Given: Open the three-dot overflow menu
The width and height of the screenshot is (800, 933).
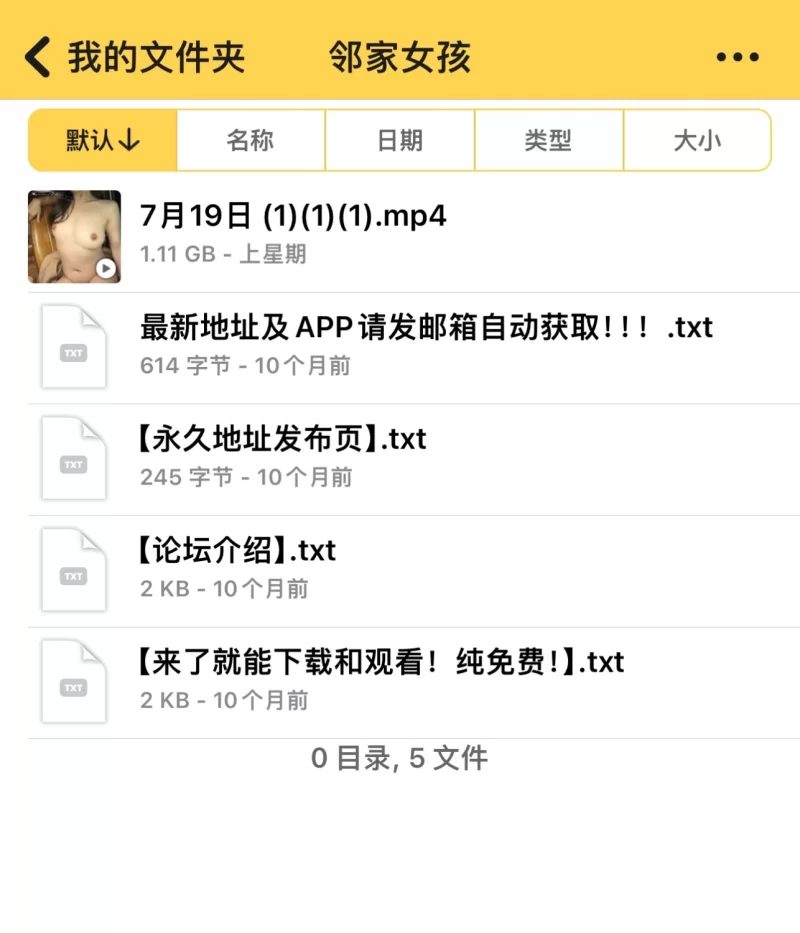Looking at the screenshot, I should (x=737, y=58).
